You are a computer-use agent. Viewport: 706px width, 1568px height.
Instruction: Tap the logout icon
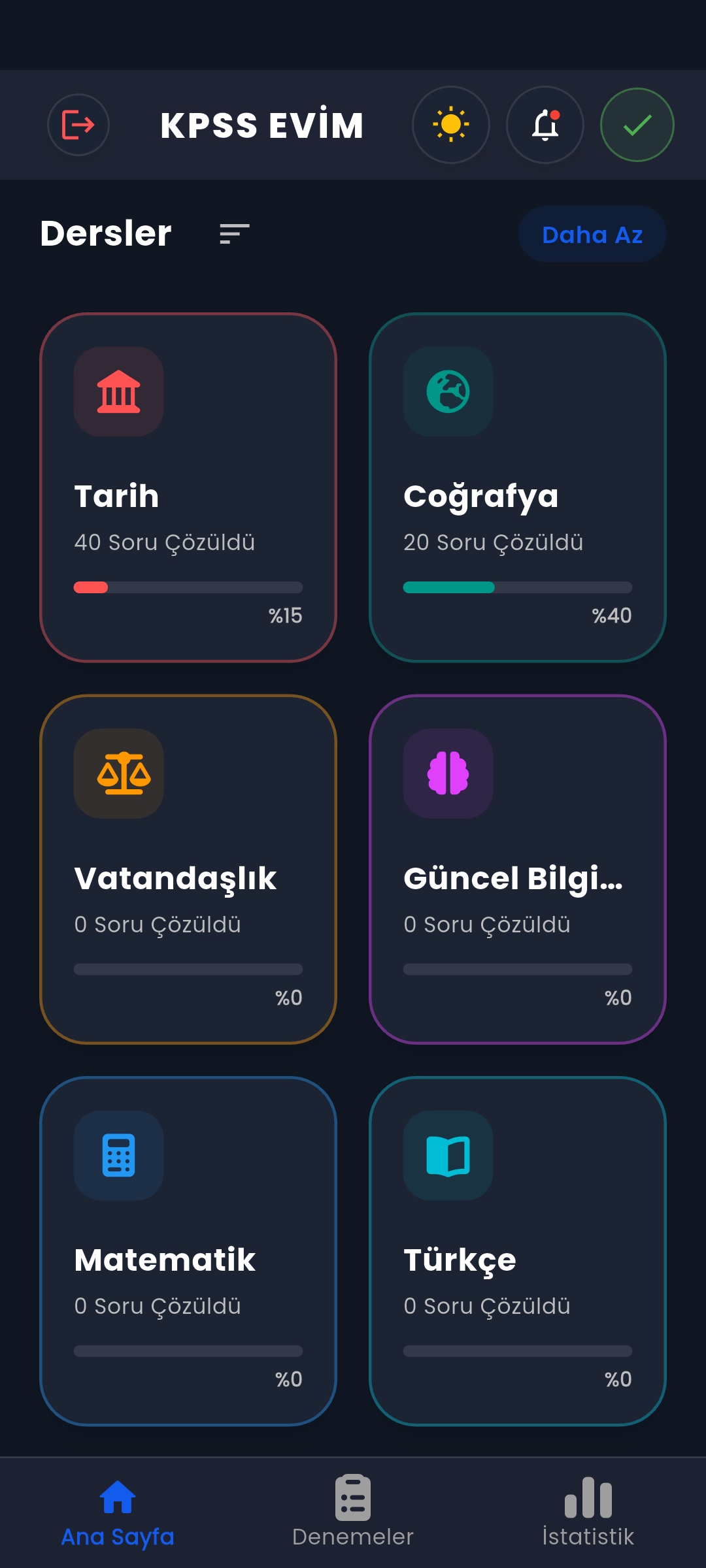click(x=78, y=125)
